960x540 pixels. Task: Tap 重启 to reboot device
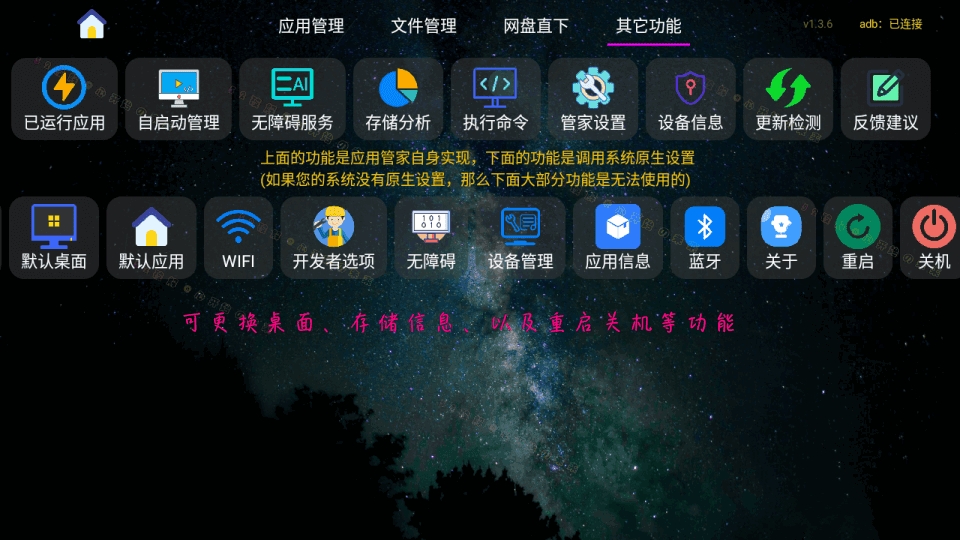click(857, 237)
